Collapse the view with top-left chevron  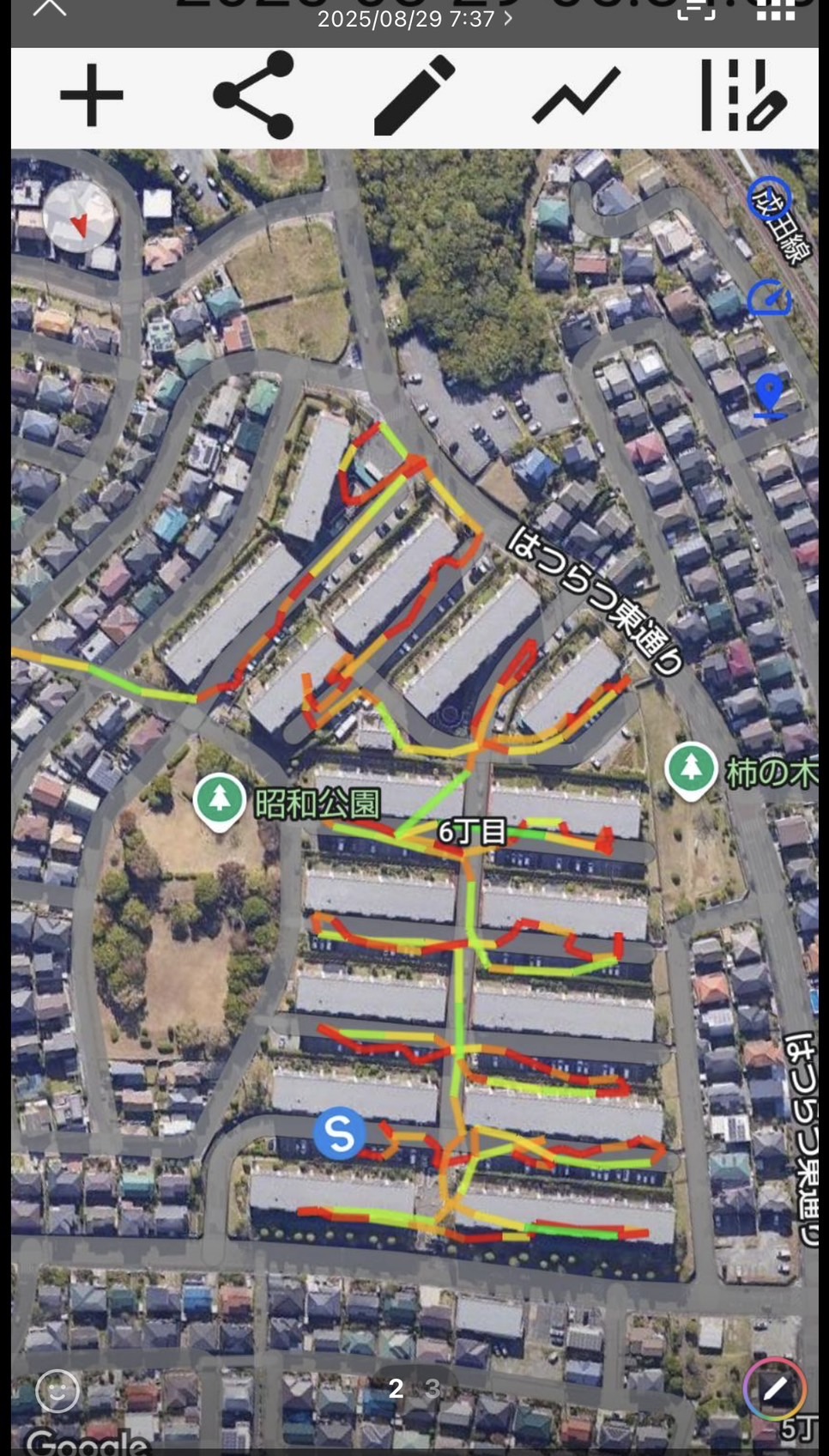49,9
